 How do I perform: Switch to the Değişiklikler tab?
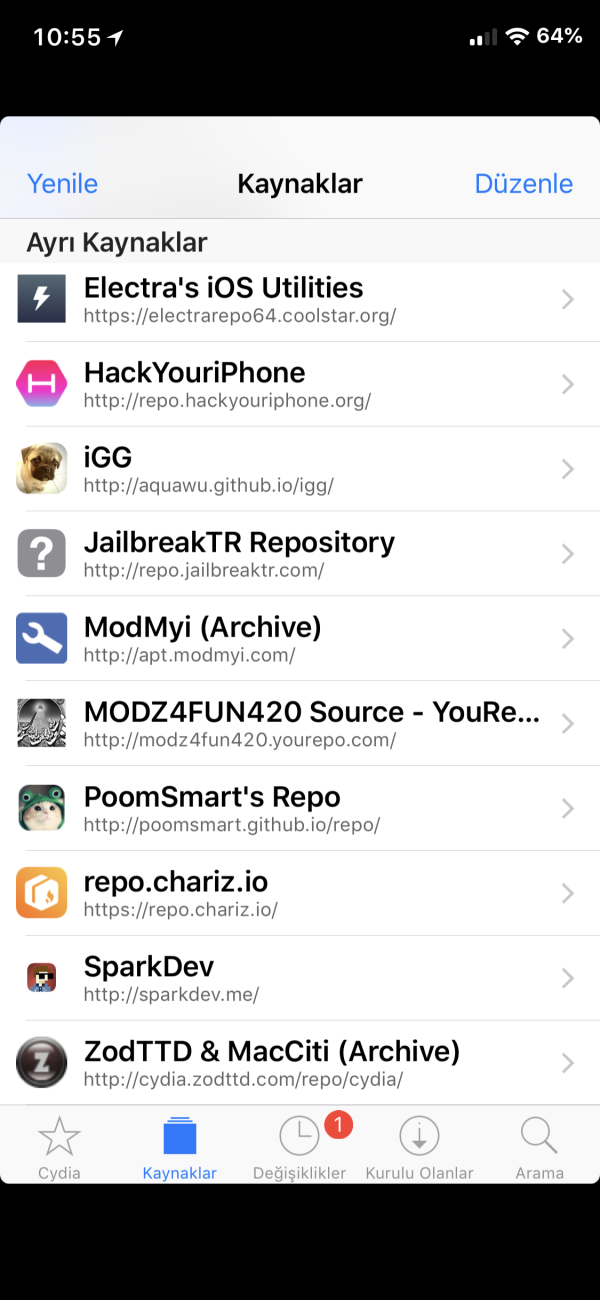click(300, 1148)
